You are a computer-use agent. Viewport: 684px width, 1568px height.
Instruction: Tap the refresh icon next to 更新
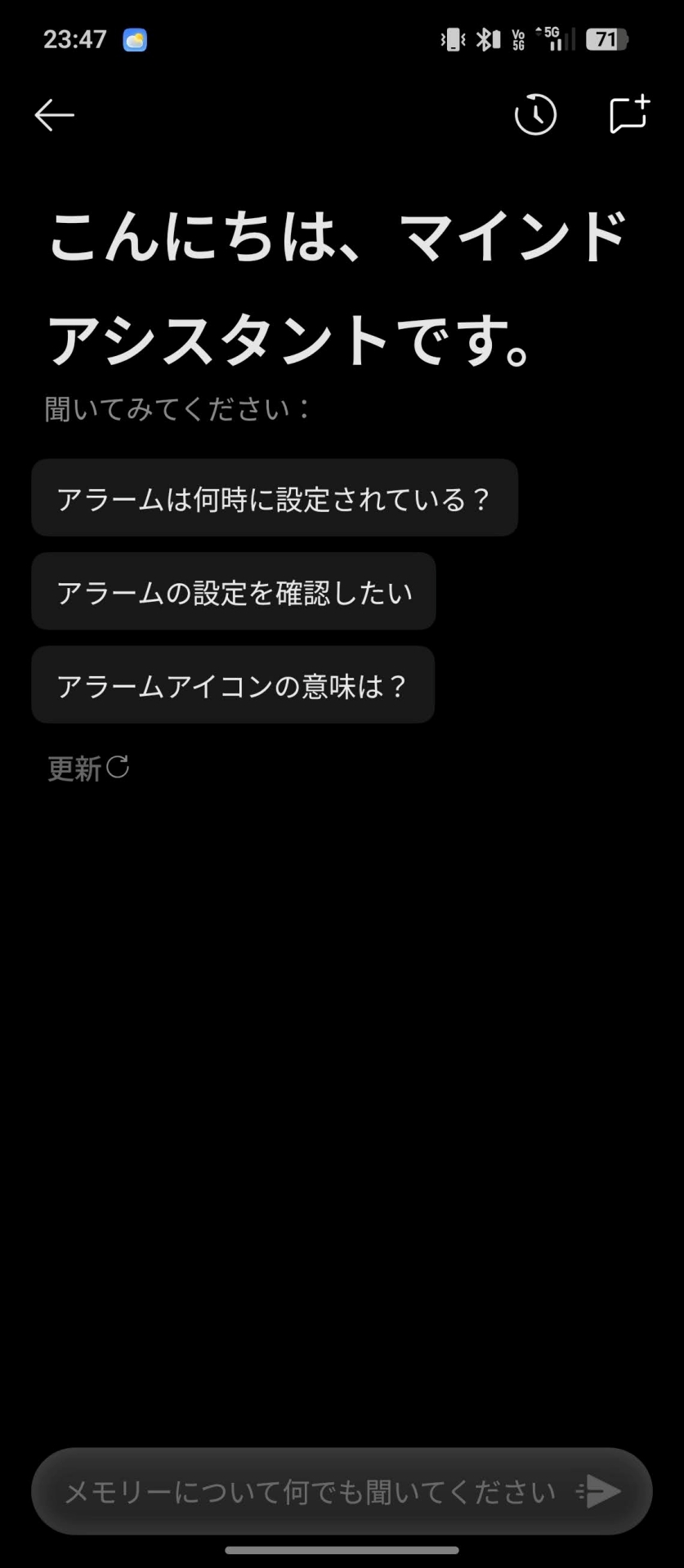119,768
